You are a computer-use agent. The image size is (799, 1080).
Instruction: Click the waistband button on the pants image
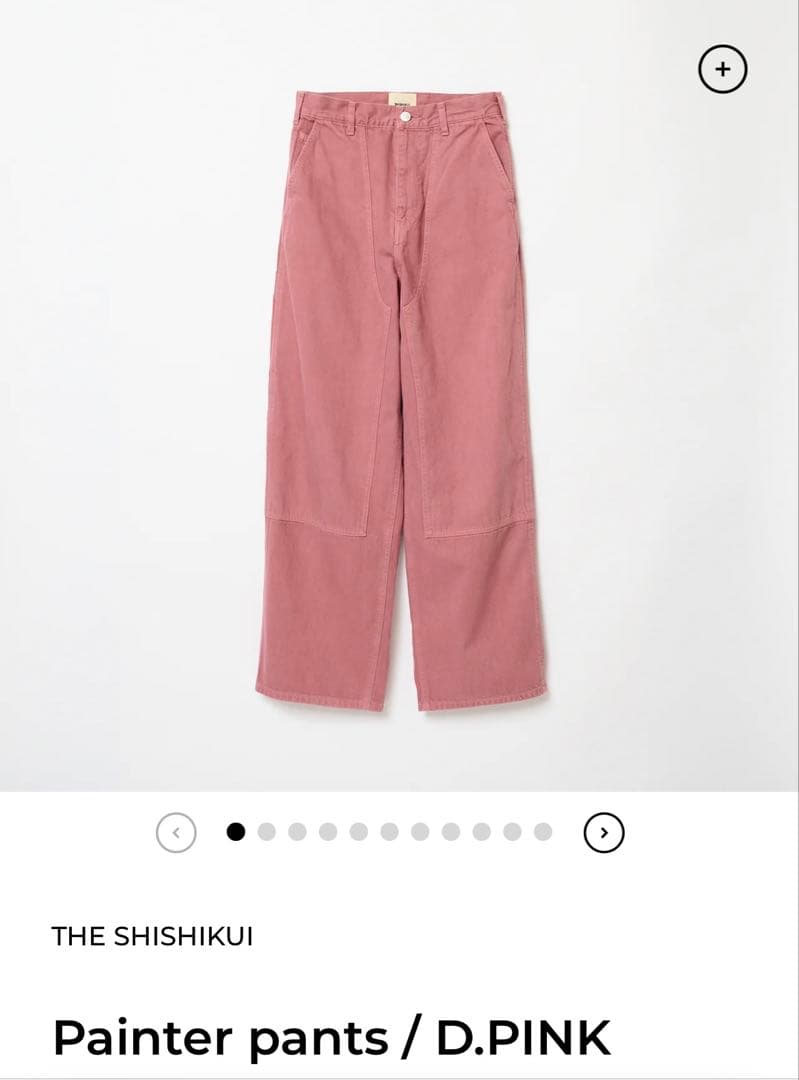406,117
